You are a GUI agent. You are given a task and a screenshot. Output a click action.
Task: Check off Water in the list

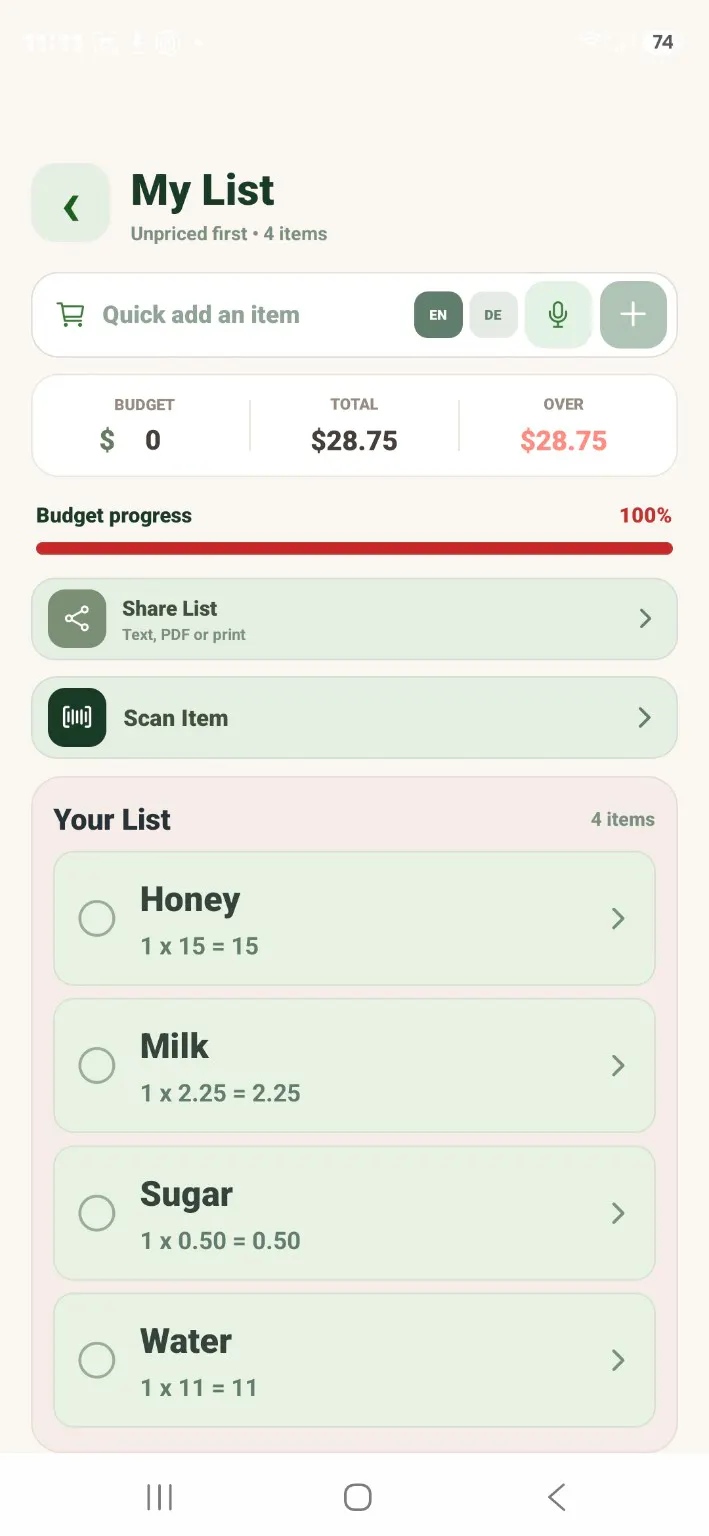coord(97,1360)
